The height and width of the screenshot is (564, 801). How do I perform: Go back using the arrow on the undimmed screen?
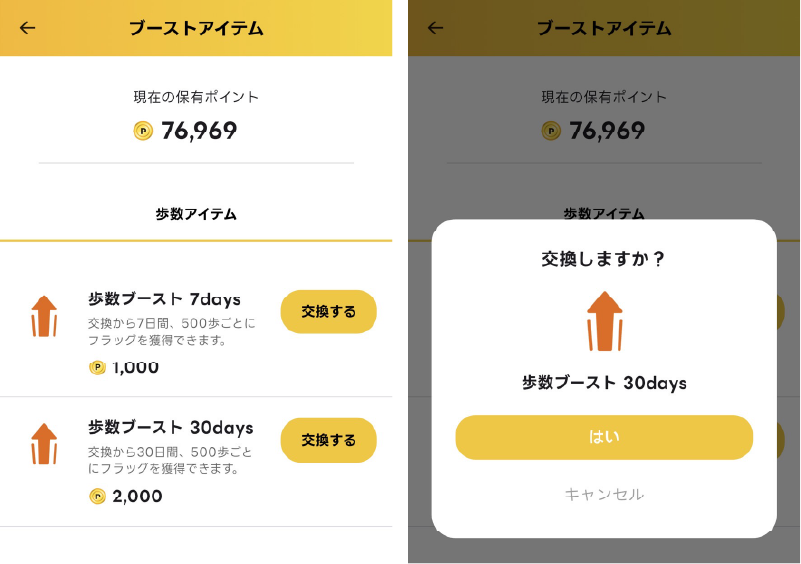[27, 28]
